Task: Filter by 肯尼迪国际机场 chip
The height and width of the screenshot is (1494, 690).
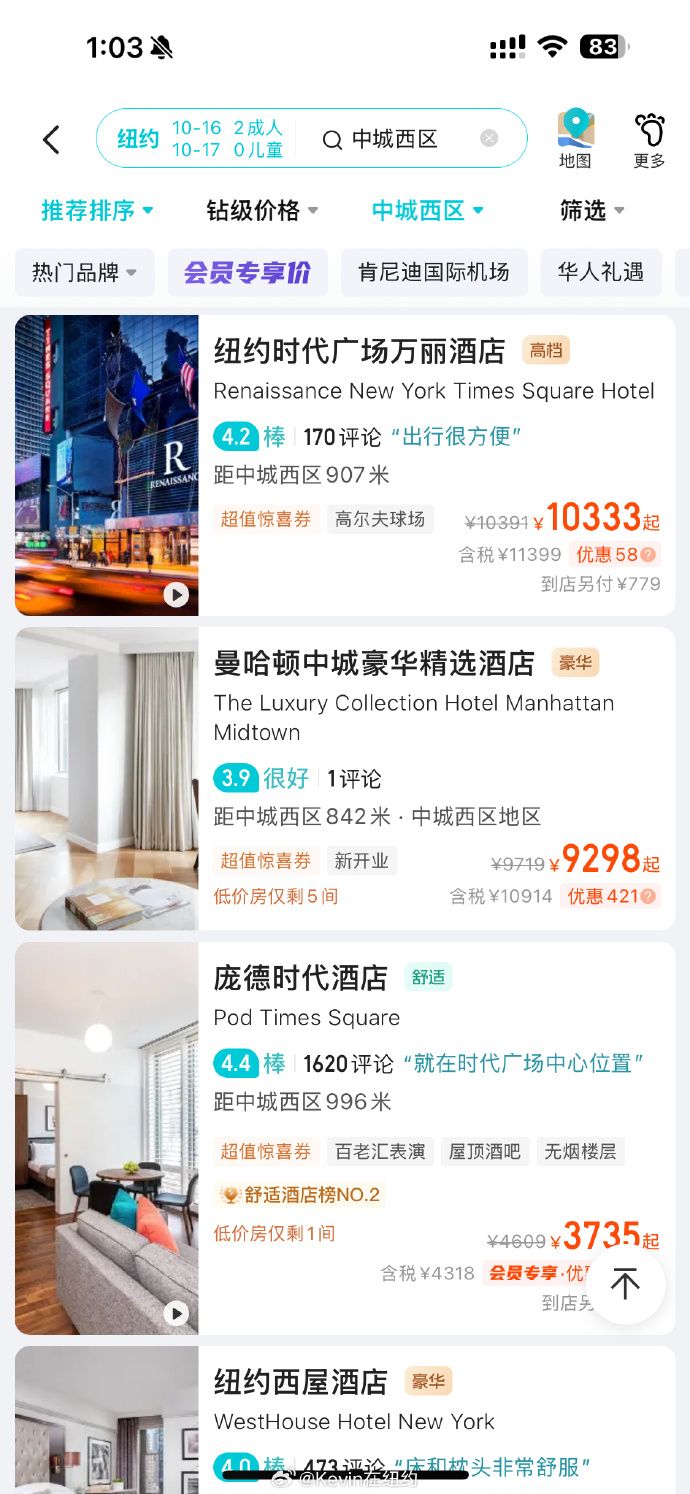Action: [434, 272]
